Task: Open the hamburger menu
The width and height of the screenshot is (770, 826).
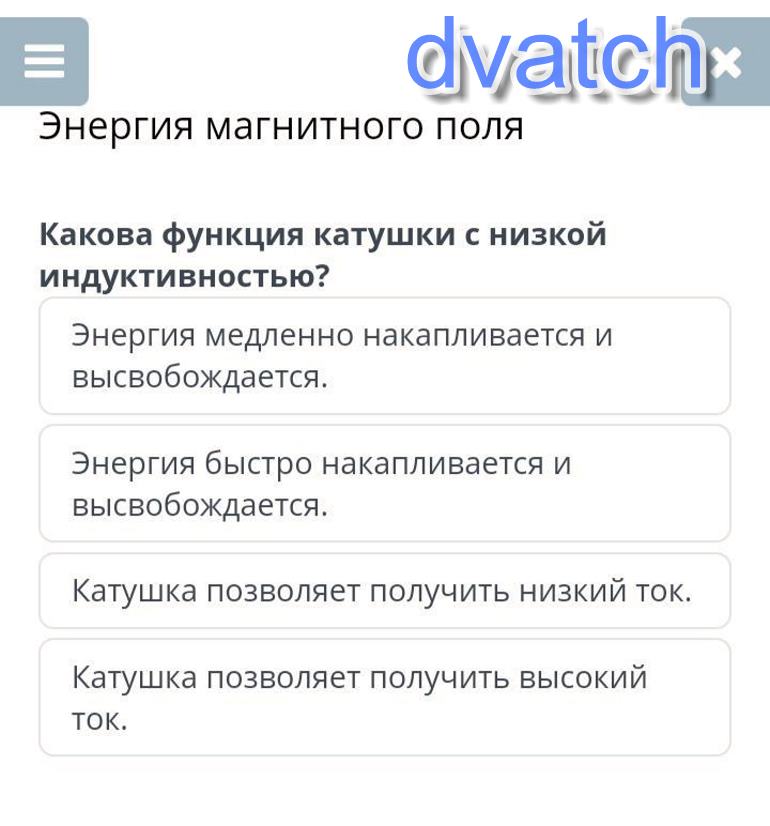Action: click(44, 62)
